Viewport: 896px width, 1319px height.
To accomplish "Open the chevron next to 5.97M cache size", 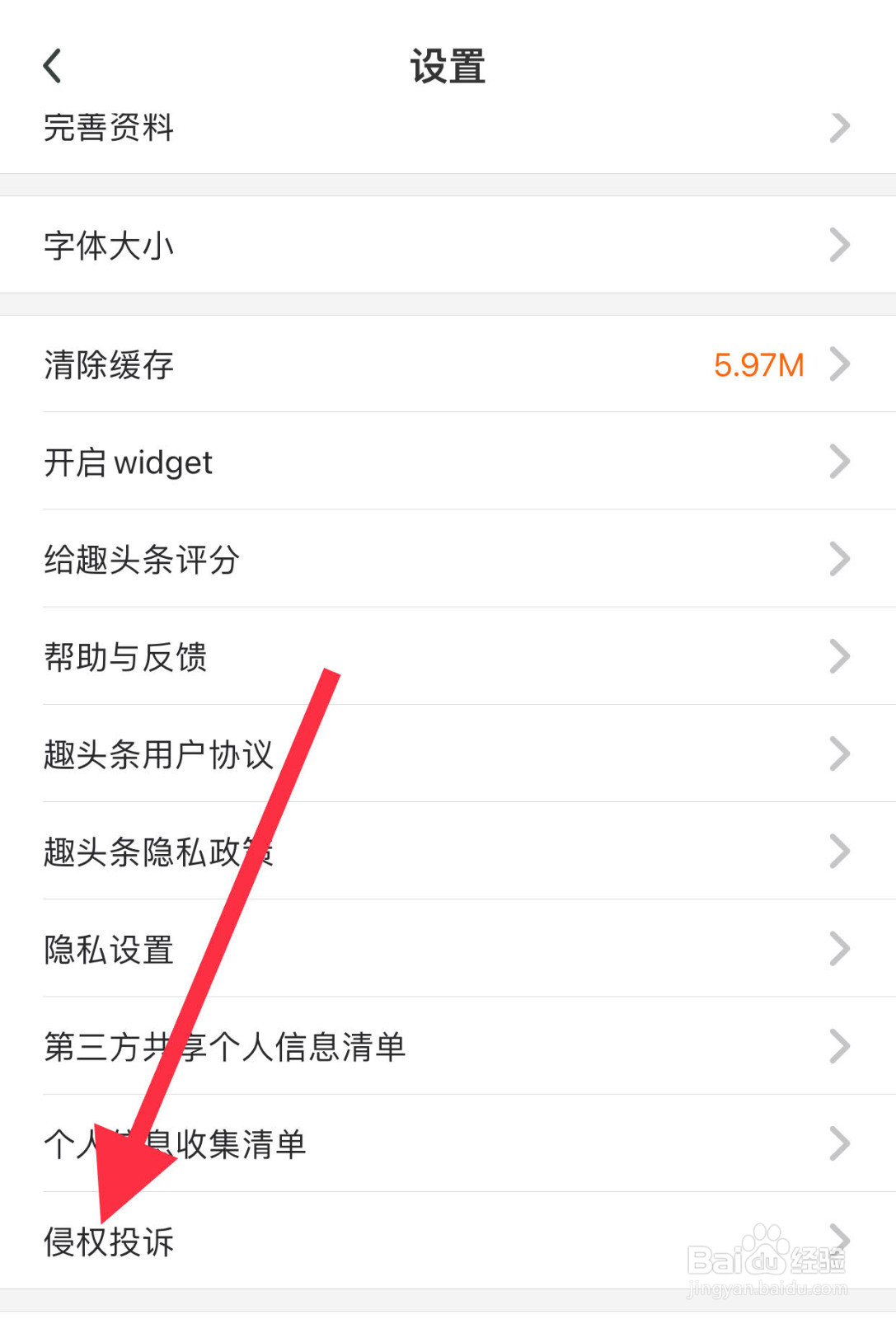I will [839, 364].
